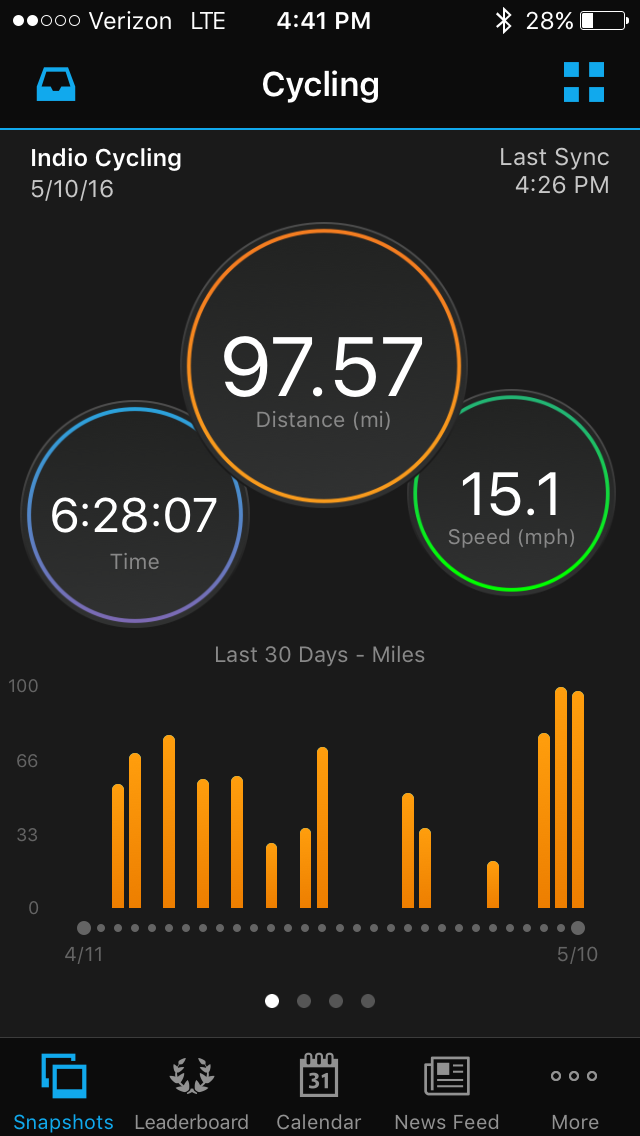Select the second page indicator dot
640x1136 pixels.
point(304,1001)
